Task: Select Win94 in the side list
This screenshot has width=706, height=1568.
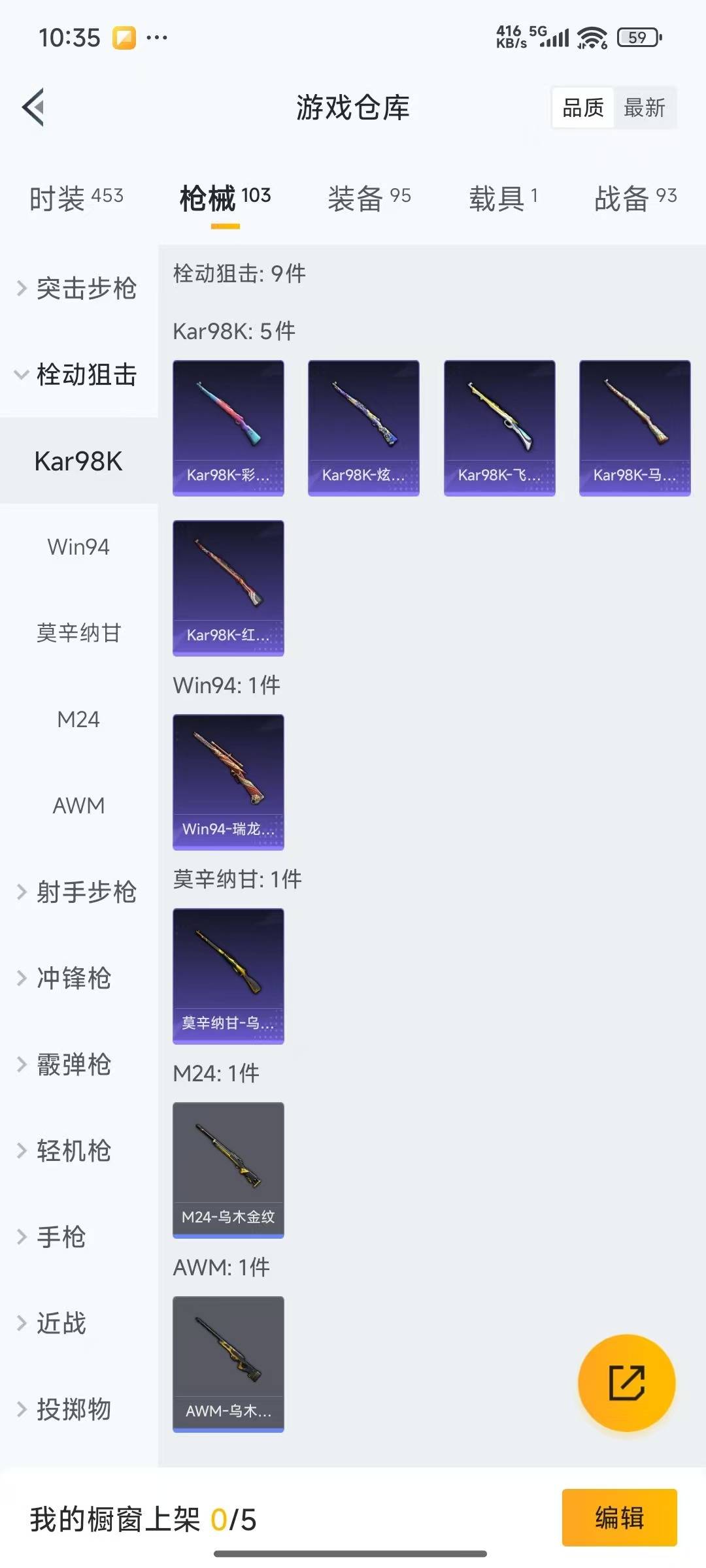Action: pos(78,547)
